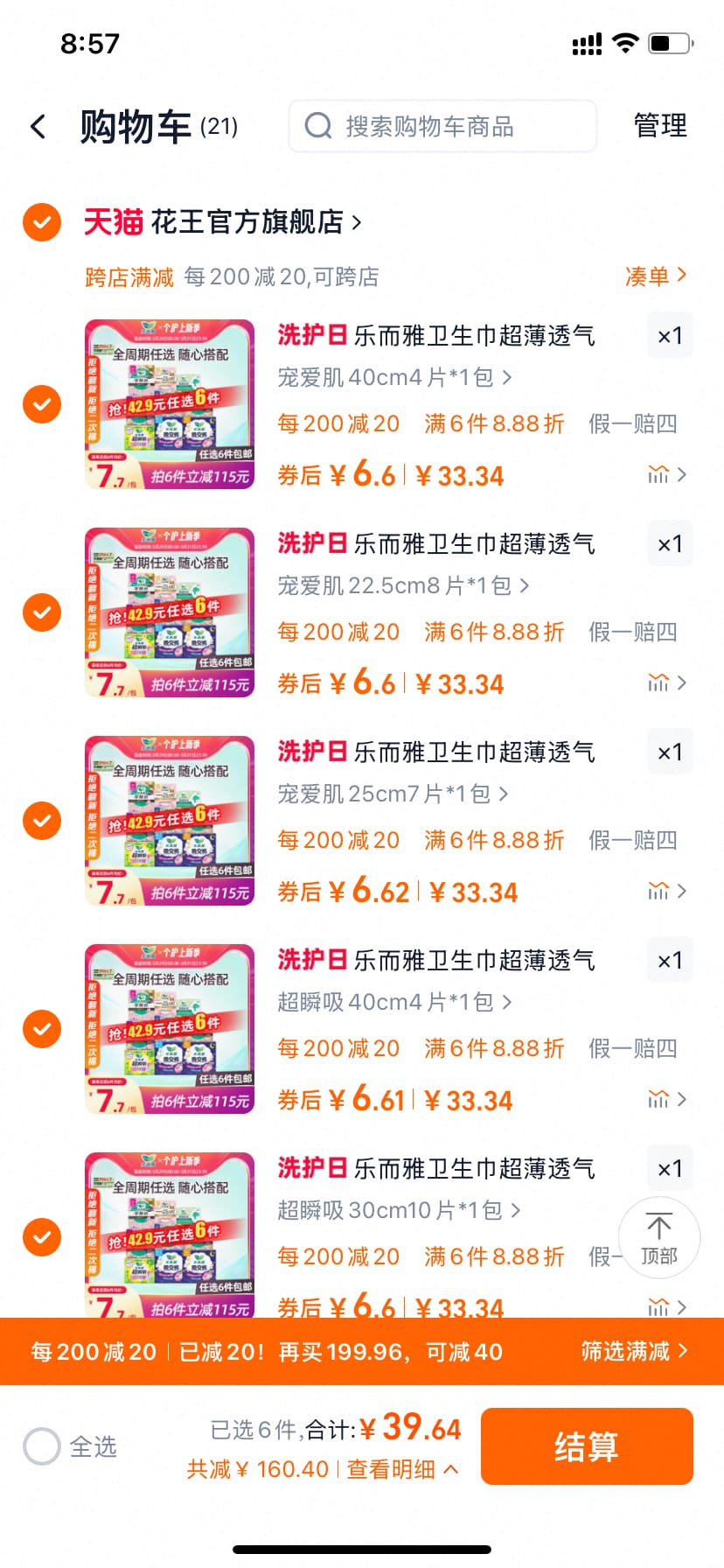Change the 宠爱肌 22.5cm8片 variant option

(403, 585)
